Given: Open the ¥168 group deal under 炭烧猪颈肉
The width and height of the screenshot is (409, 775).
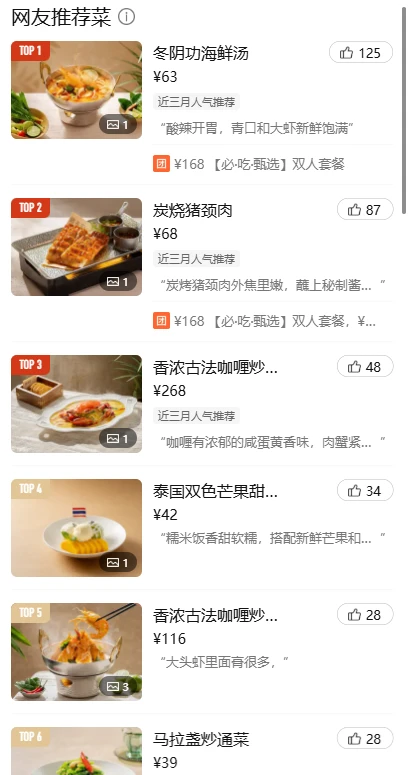Looking at the screenshot, I should coord(265,321).
